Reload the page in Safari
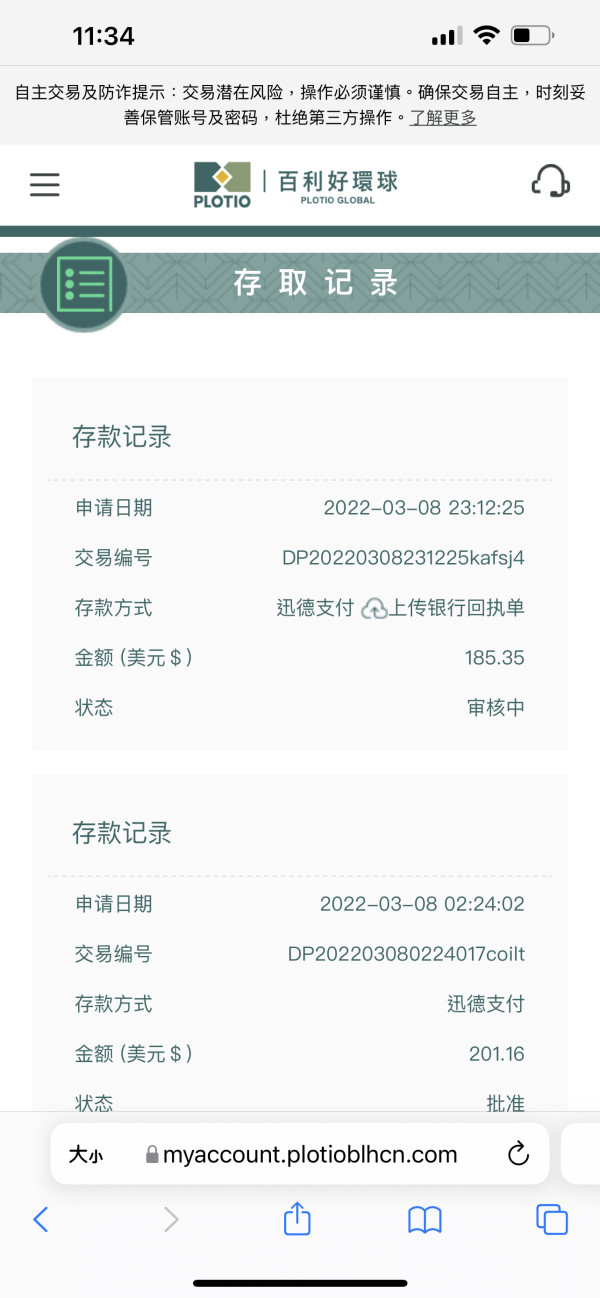 click(x=518, y=1154)
